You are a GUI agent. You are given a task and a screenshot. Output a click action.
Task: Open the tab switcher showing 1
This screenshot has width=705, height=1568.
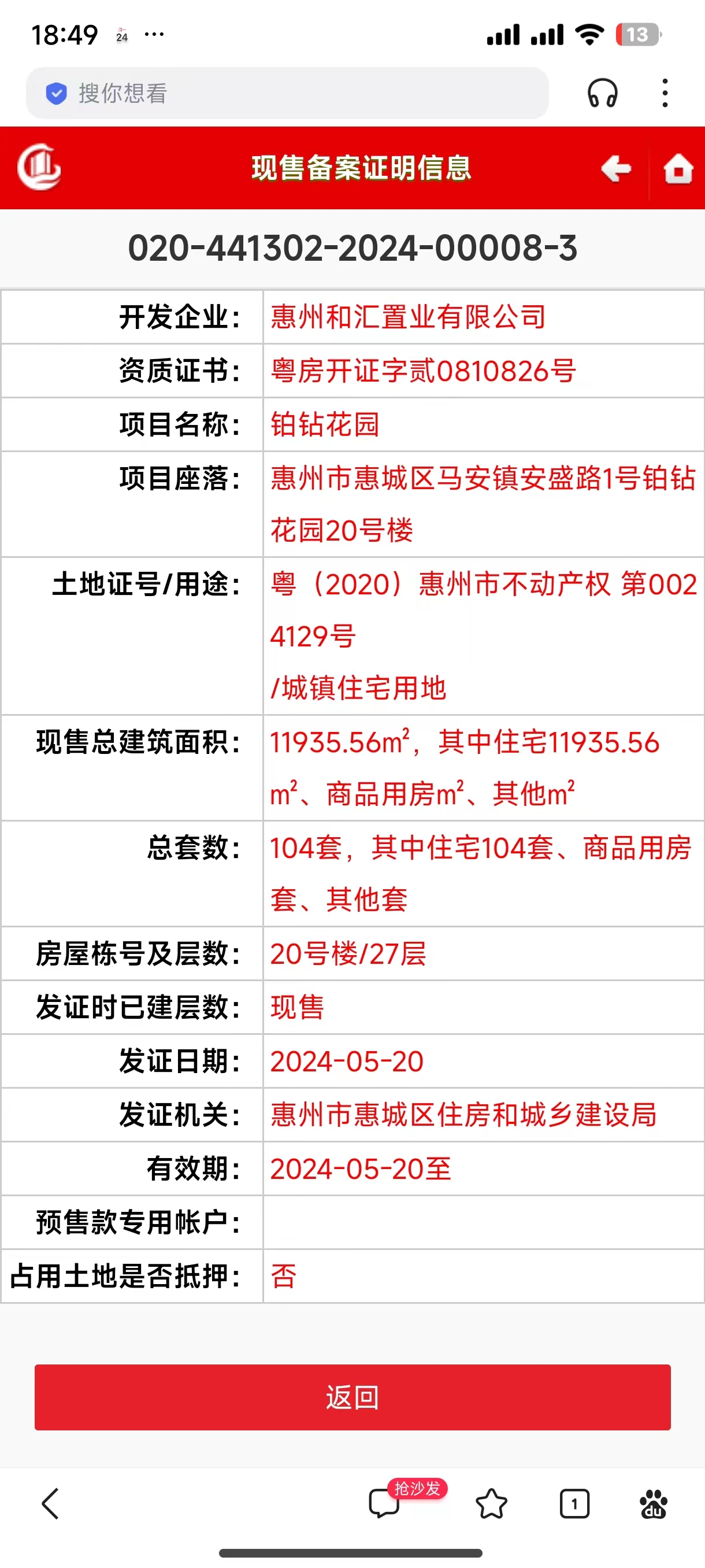tap(574, 1503)
